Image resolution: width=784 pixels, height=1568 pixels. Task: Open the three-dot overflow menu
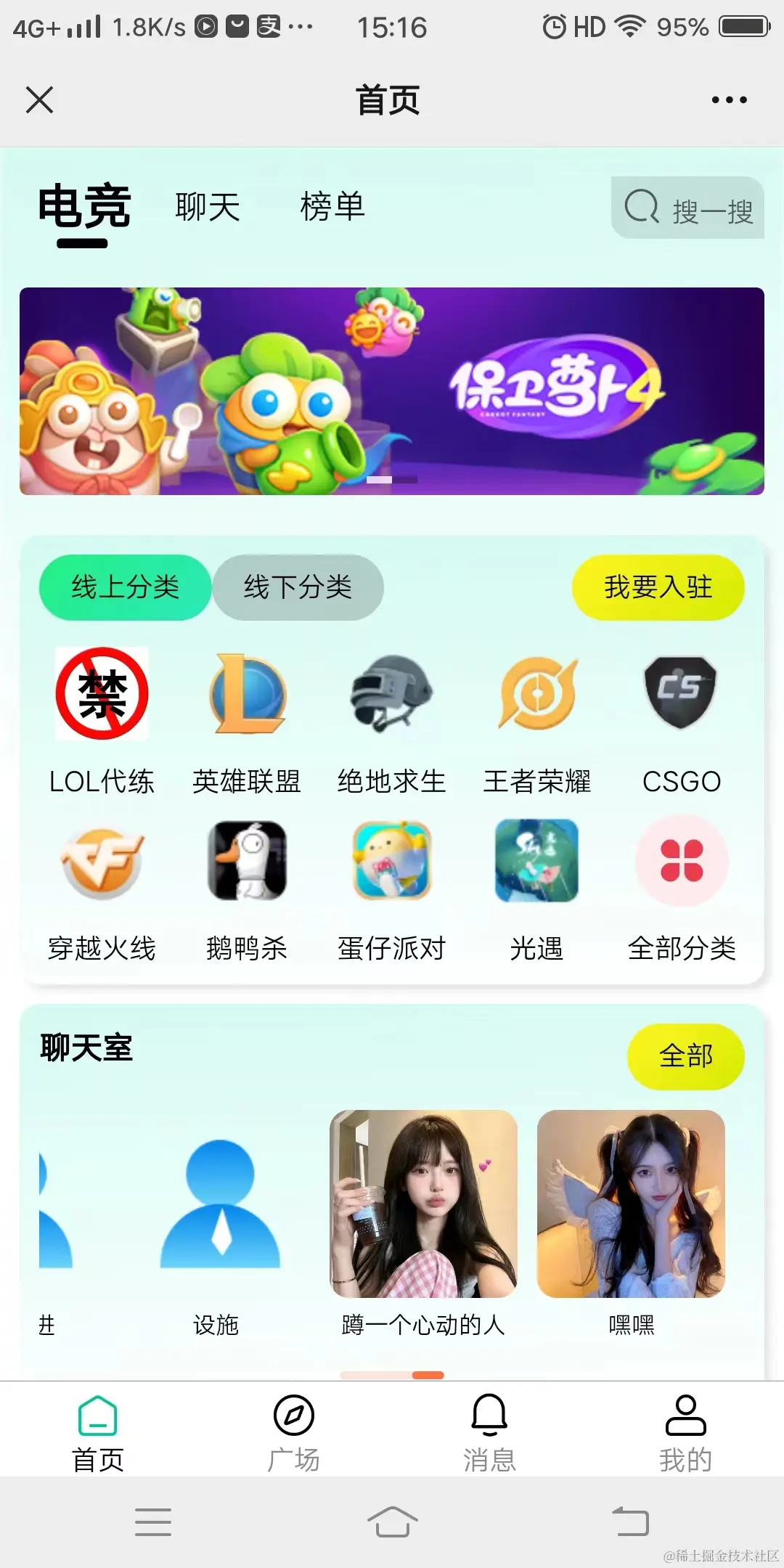point(729,99)
